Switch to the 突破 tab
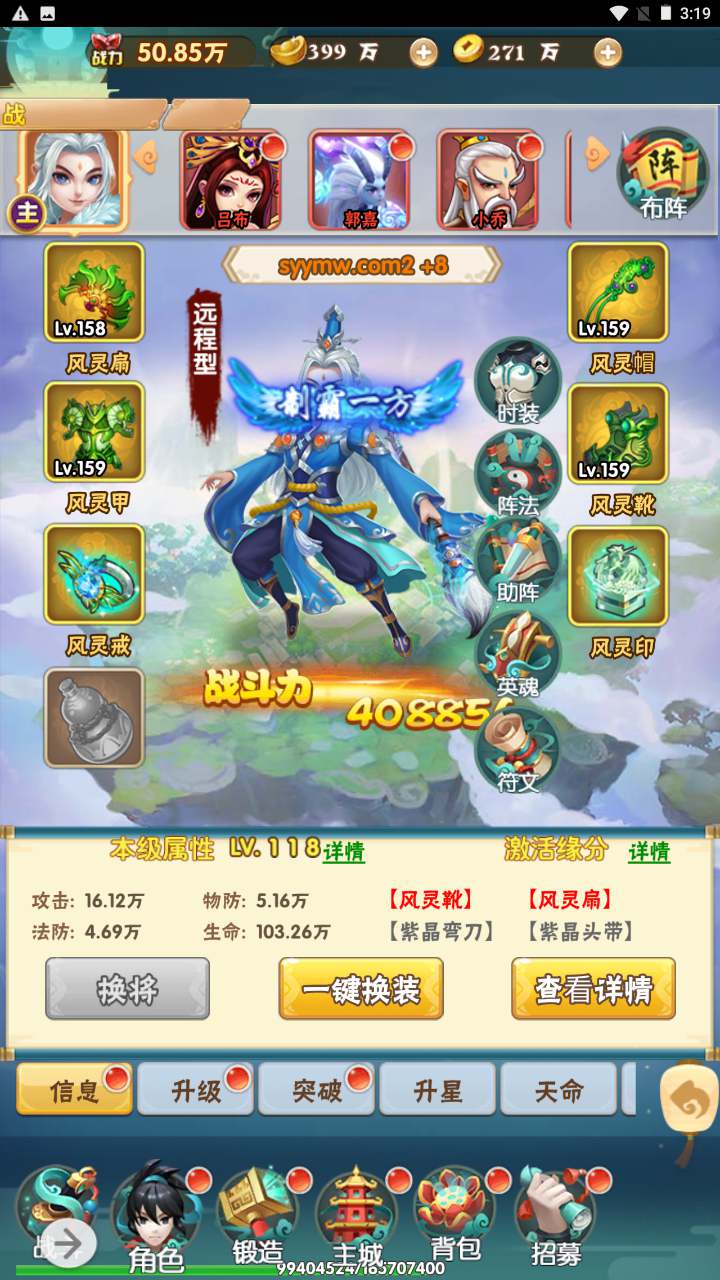720x1280 pixels. pyautogui.click(x=317, y=1090)
